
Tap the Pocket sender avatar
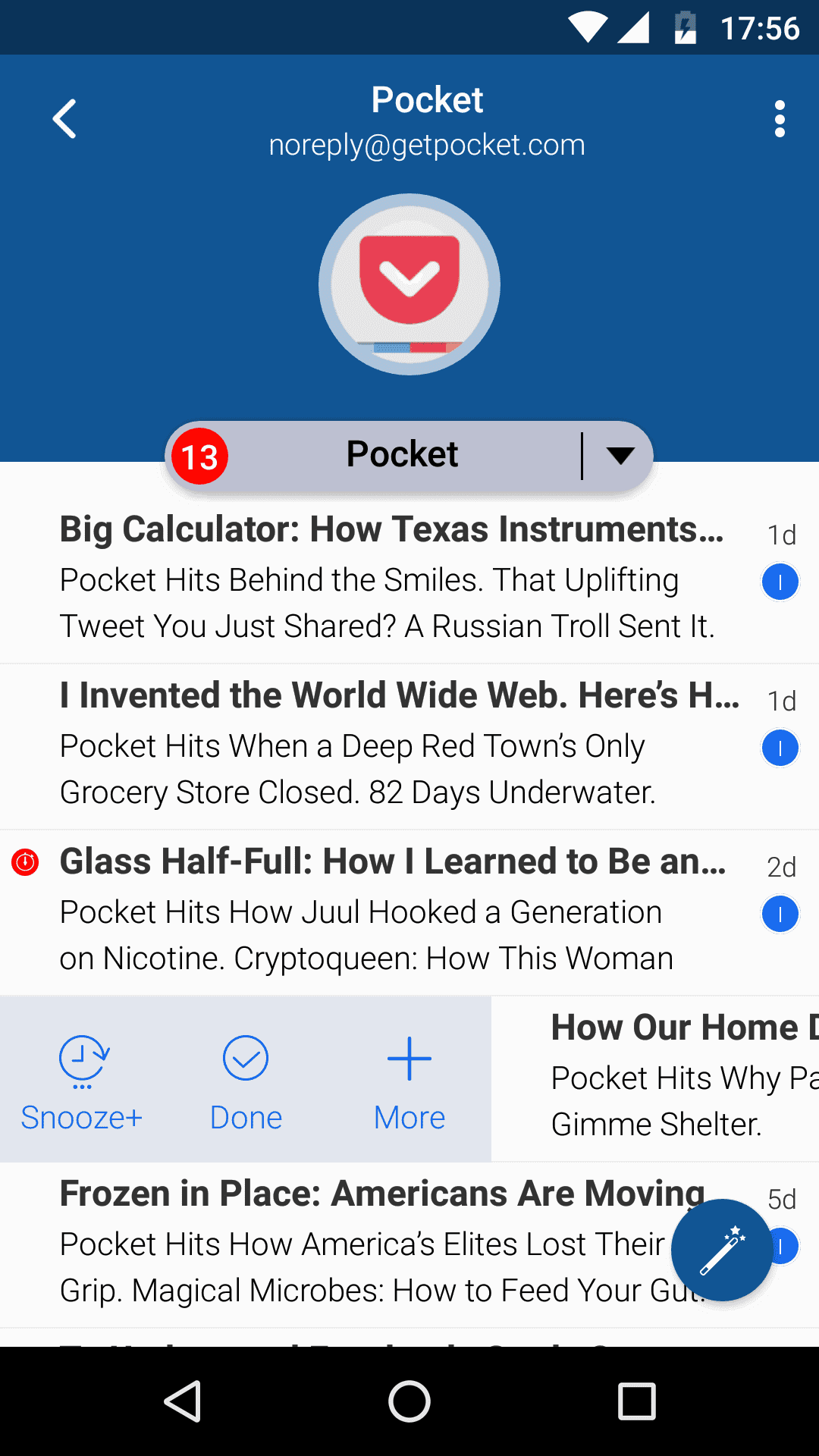pos(409,284)
